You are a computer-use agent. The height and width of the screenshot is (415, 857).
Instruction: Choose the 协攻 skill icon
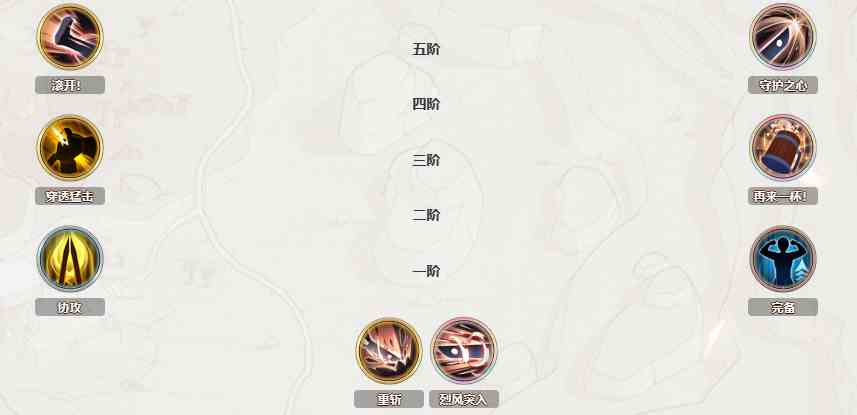pyautogui.click(x=70, y=259)
